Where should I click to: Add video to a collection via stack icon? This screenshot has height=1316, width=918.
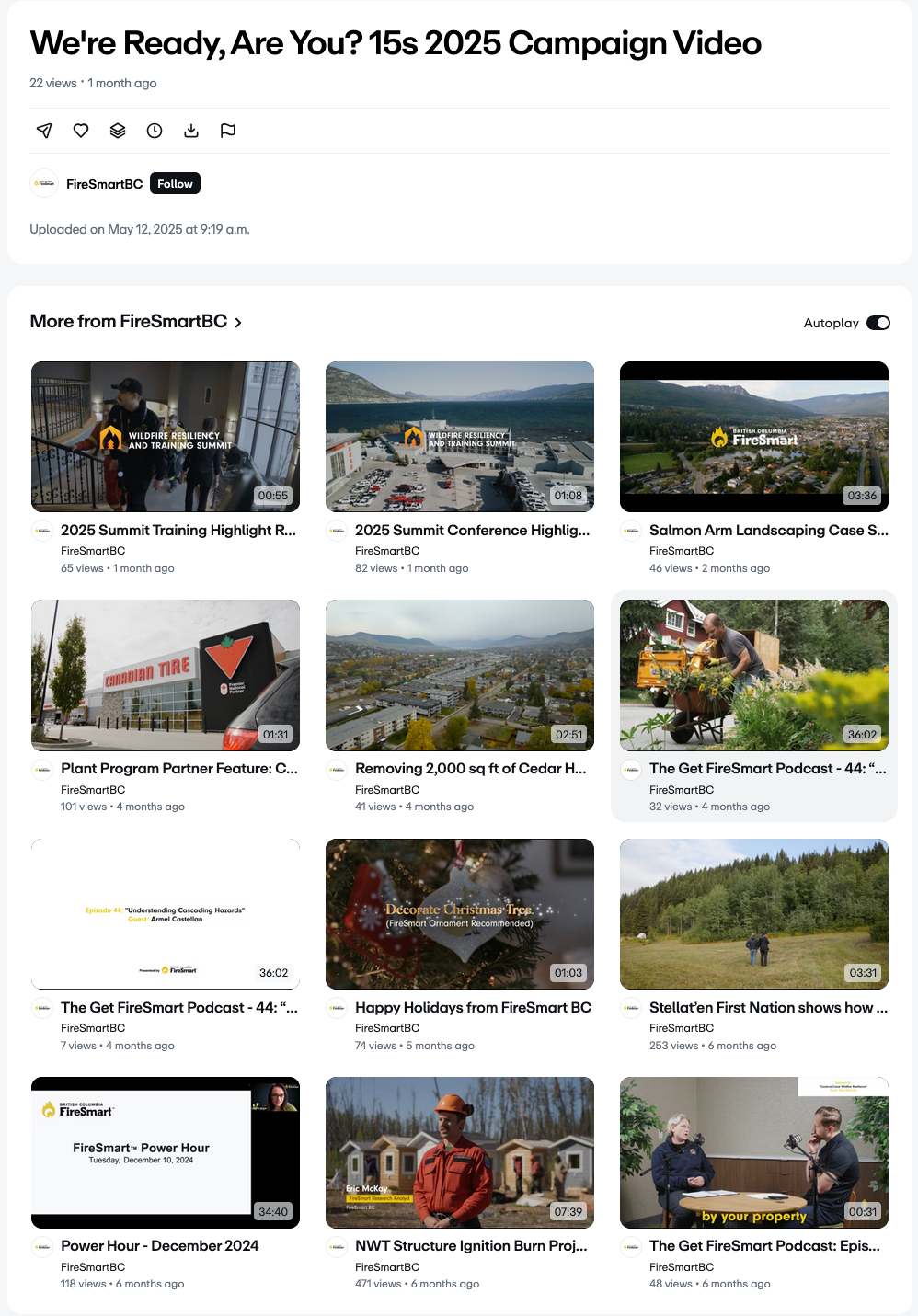click(x=118, y=131)
